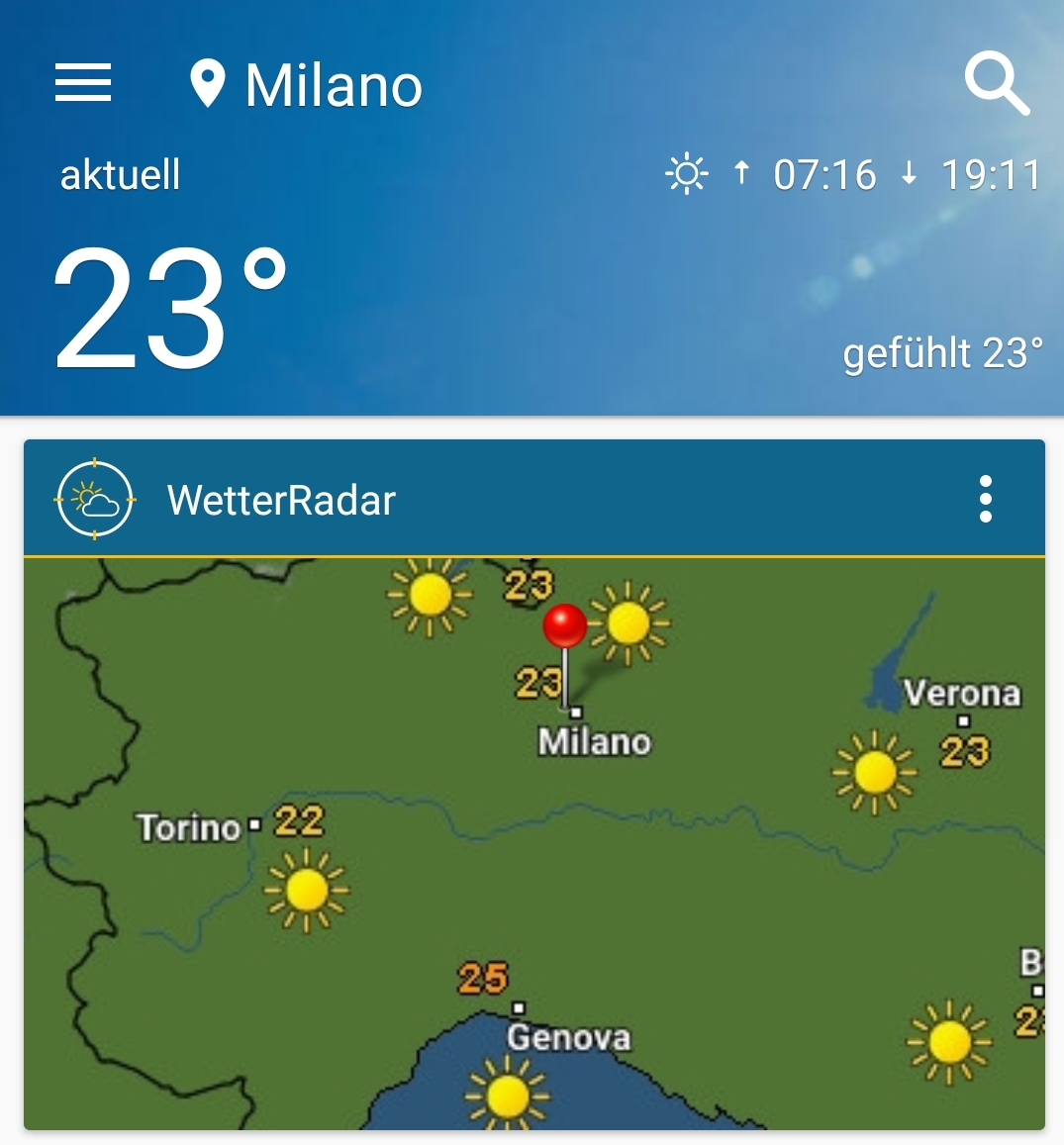Viewport: 1064px width, 1145px height.
Task: Tap the Milano location selector
Action: (307, 85)
